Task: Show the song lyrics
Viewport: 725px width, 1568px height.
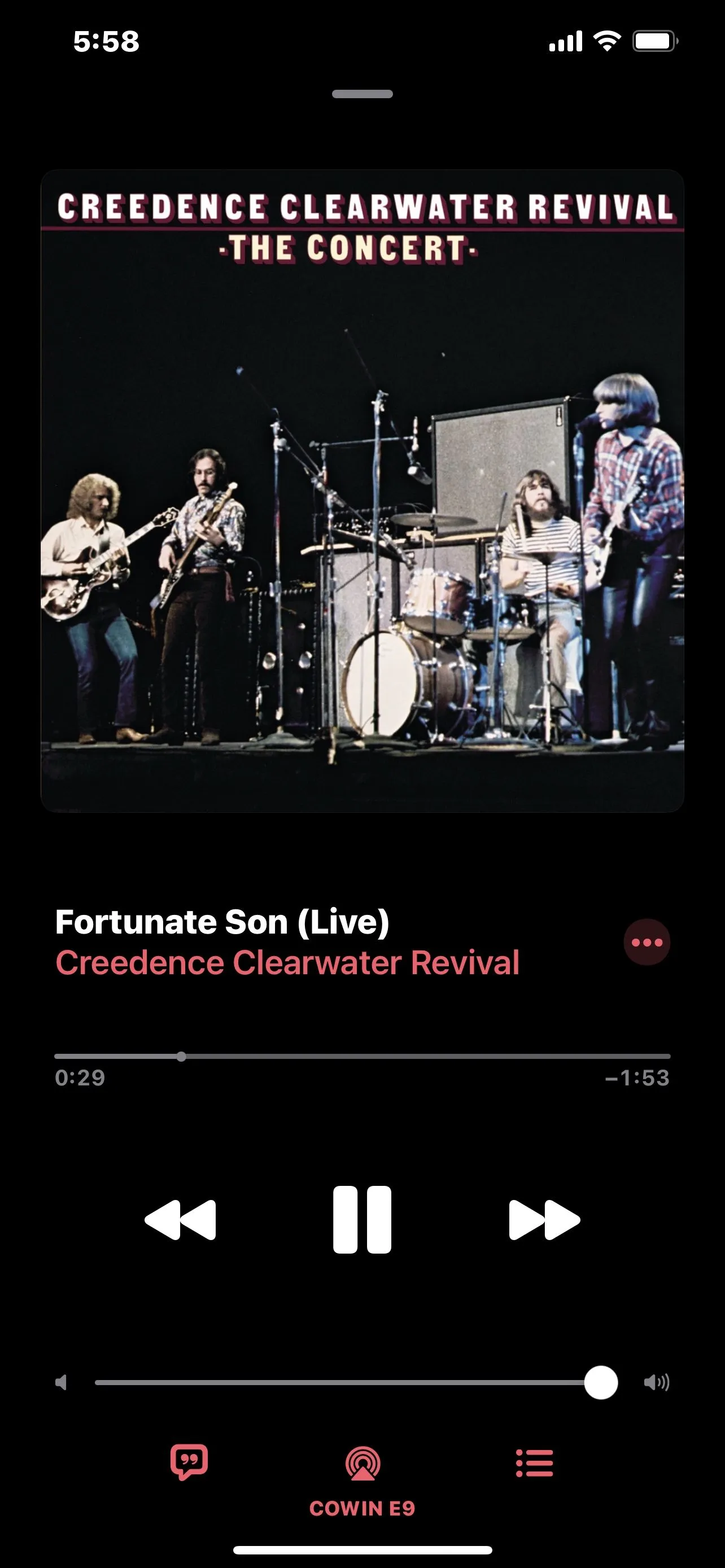Action: point(189,1462)
